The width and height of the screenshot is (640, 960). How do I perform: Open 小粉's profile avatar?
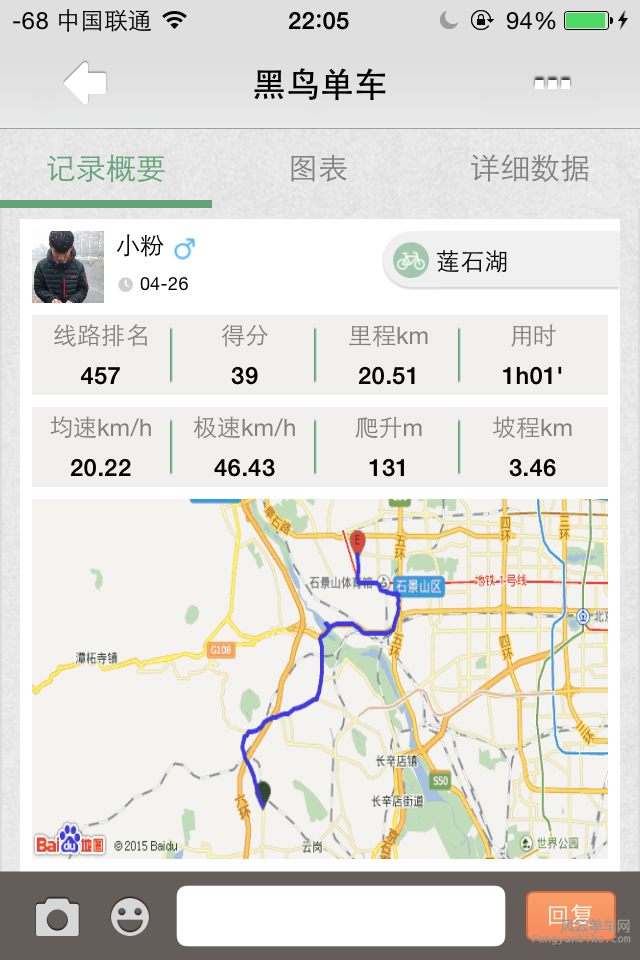click(x=68, y=267)
